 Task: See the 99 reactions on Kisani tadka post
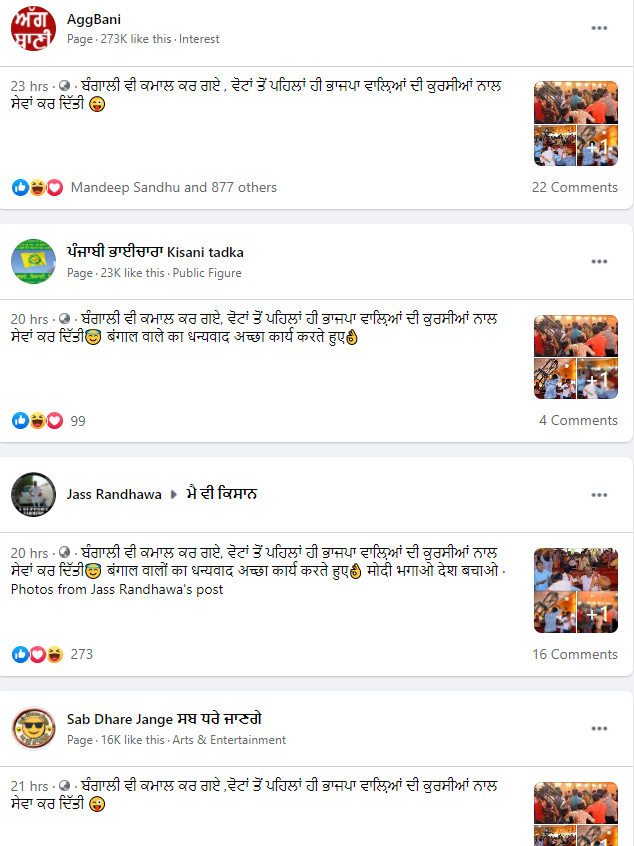77,421
